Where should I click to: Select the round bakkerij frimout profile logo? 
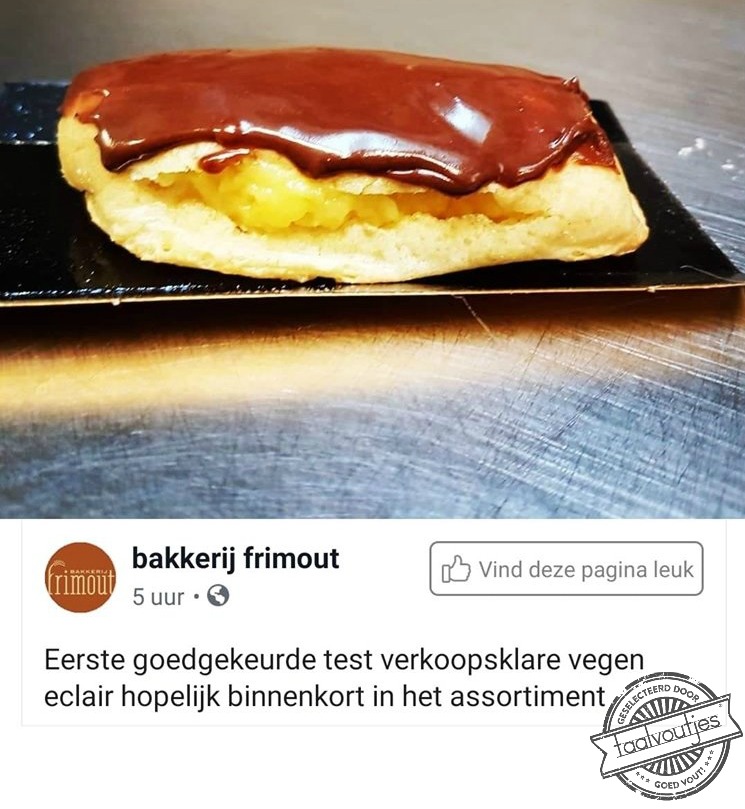[82, 577]
